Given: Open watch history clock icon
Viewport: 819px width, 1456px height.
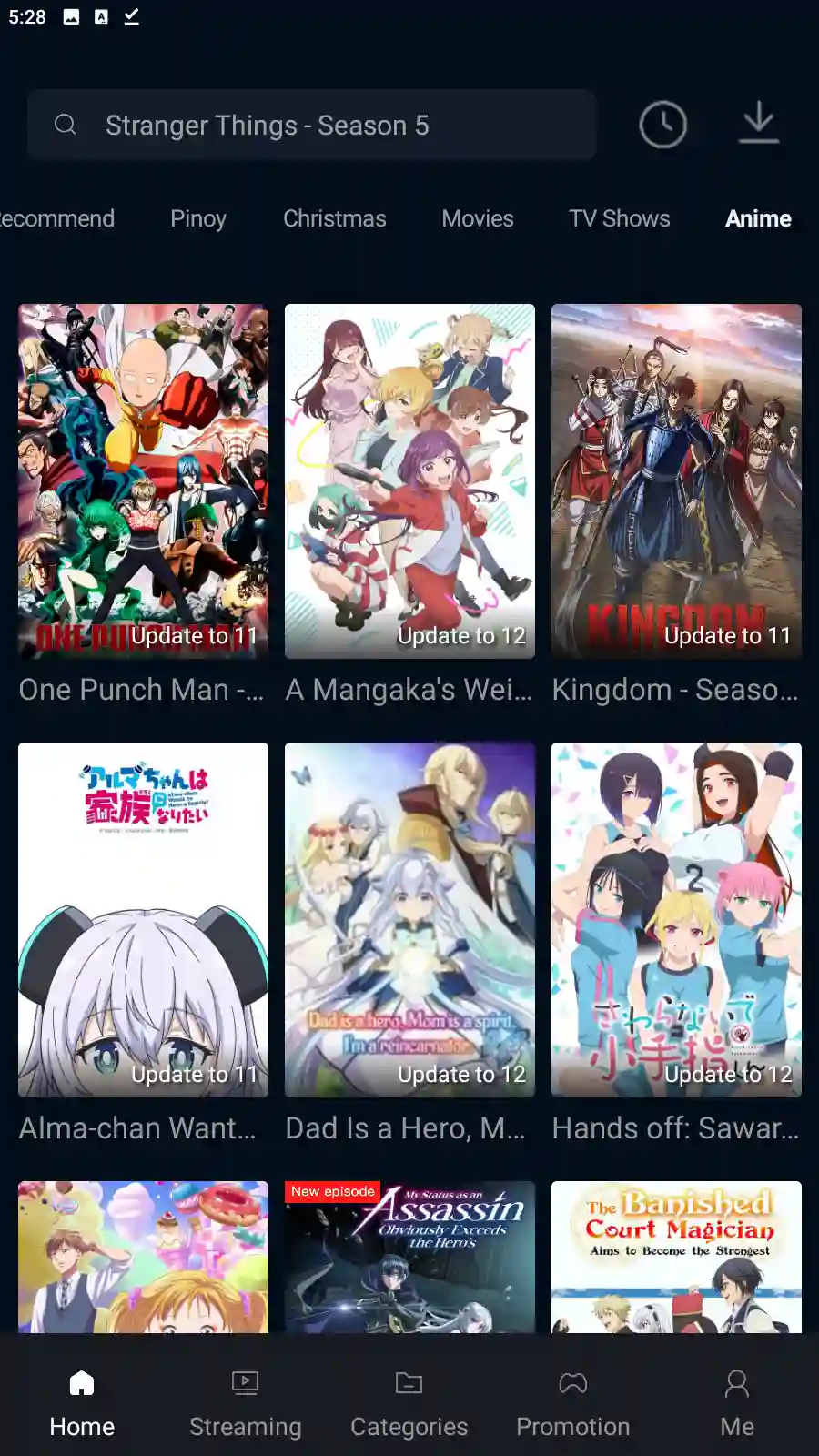Looking at the screenshot, I should pos(662,125).
